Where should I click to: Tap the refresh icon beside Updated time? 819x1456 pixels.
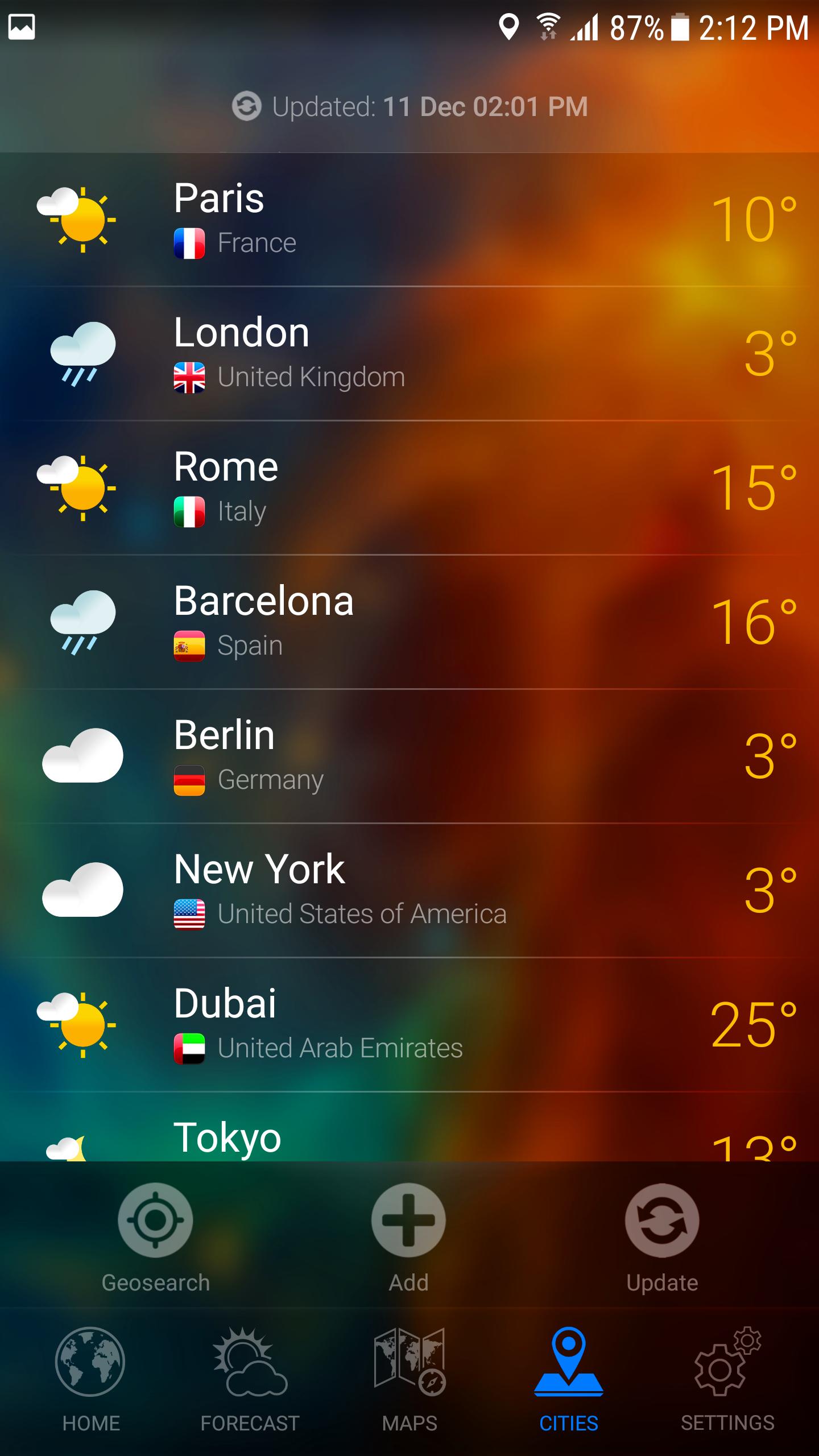(247, 106)
